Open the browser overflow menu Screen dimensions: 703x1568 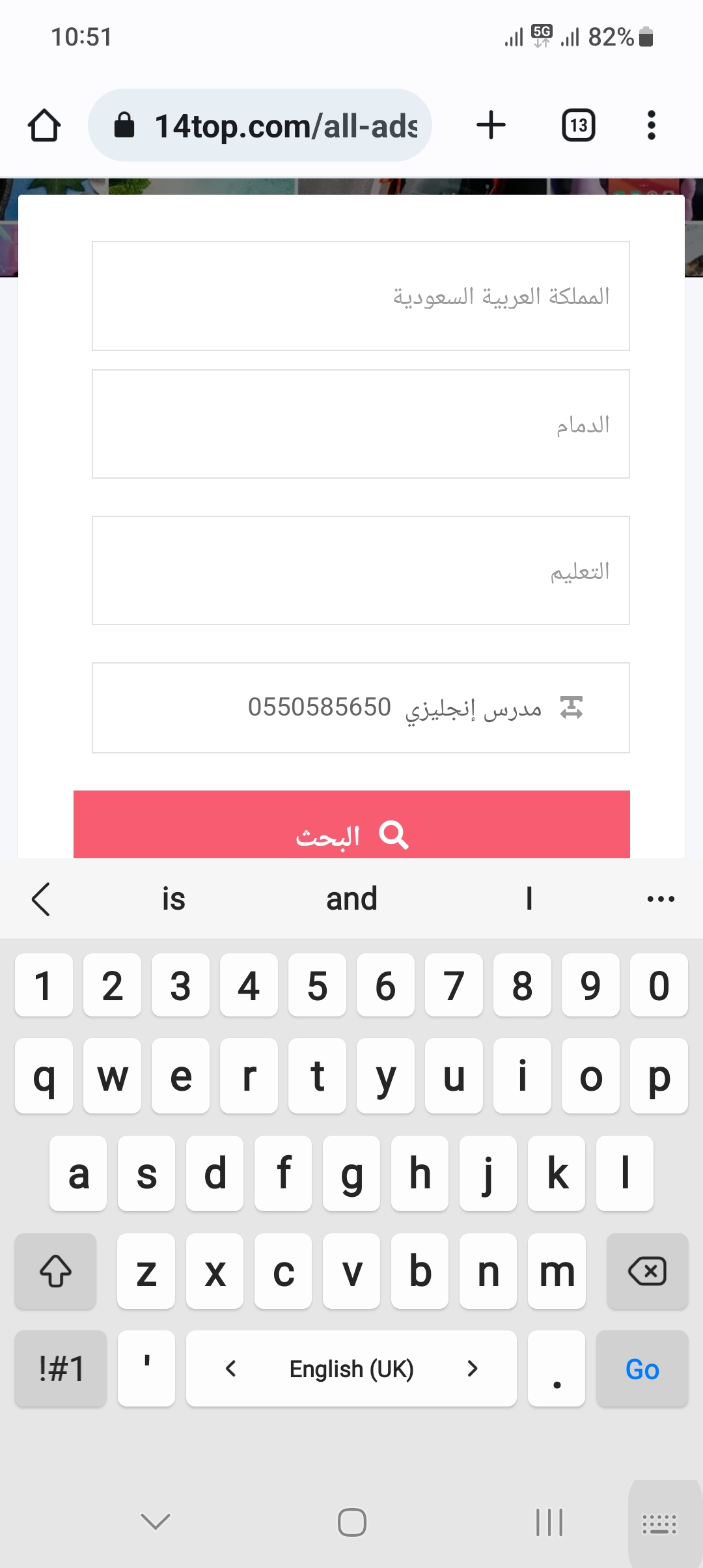click(651, 125)
